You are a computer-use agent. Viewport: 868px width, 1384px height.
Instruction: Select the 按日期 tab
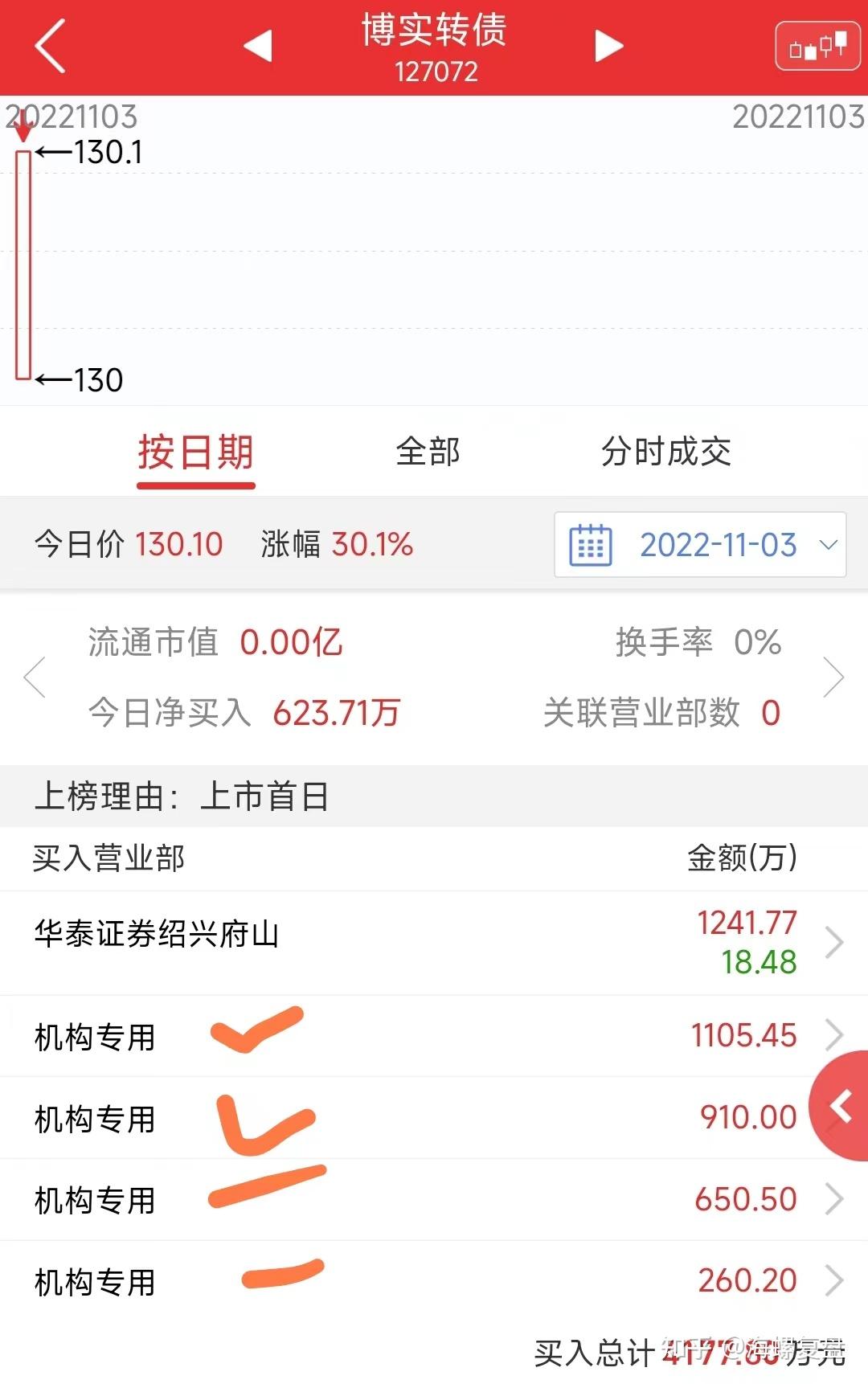194,452
